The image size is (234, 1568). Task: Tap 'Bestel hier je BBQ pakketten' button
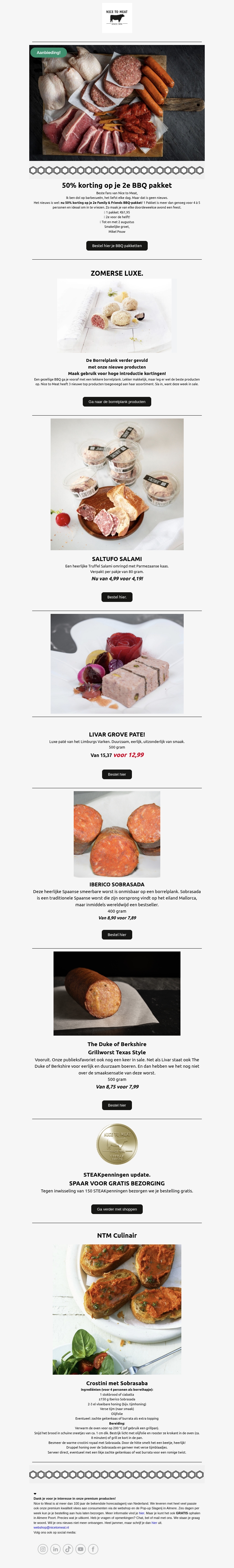(116, 246)
